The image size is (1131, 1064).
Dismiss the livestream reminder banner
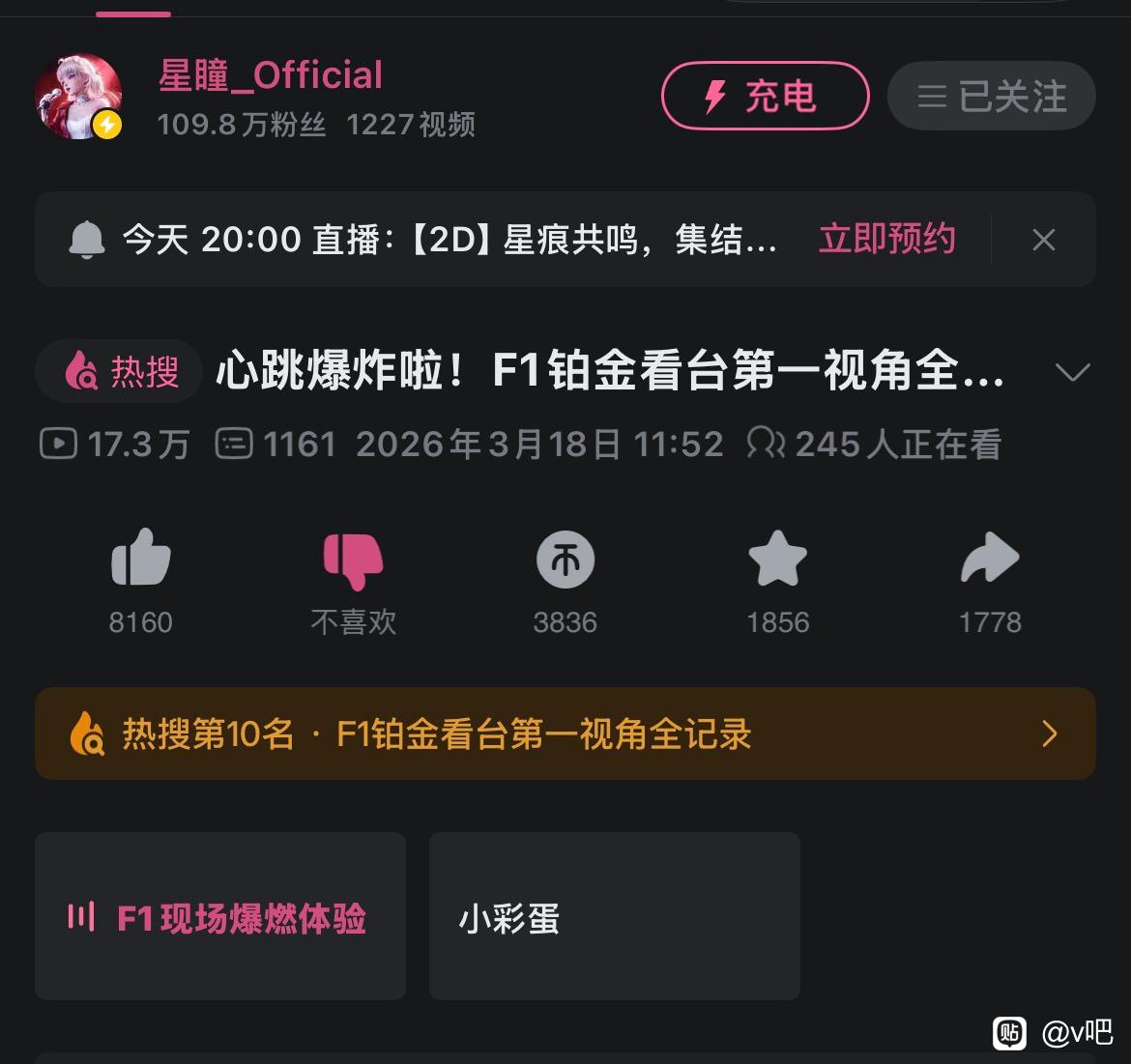(1043, 240)
